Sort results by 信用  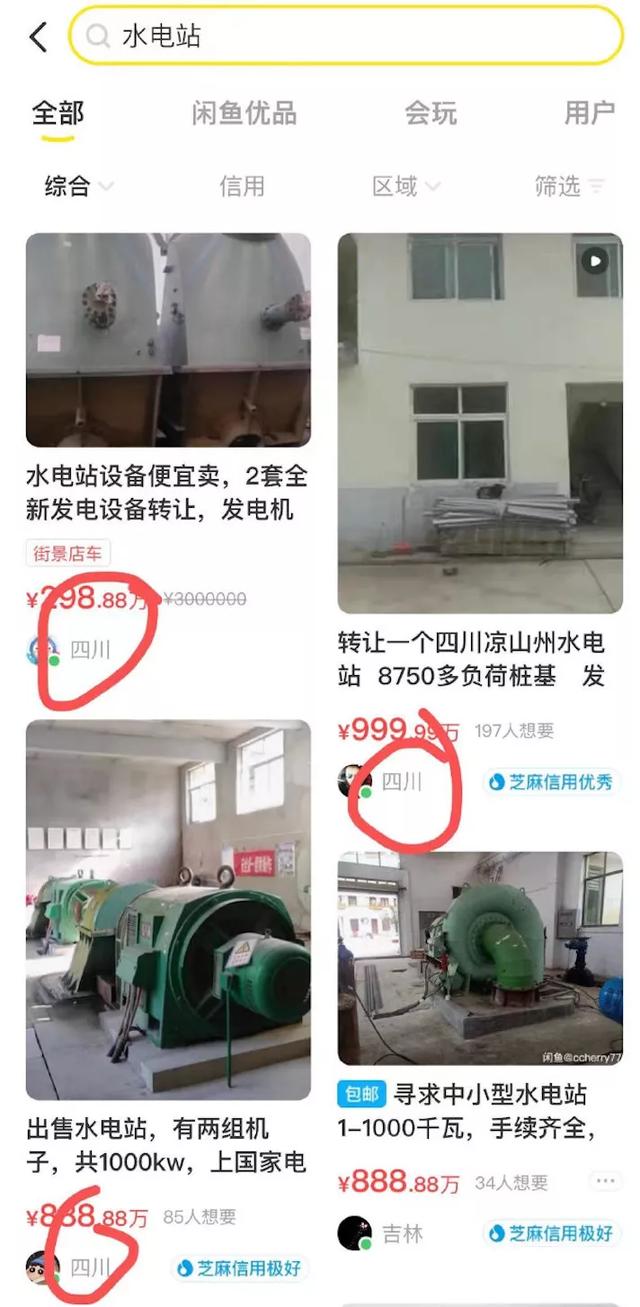[242, 186]
